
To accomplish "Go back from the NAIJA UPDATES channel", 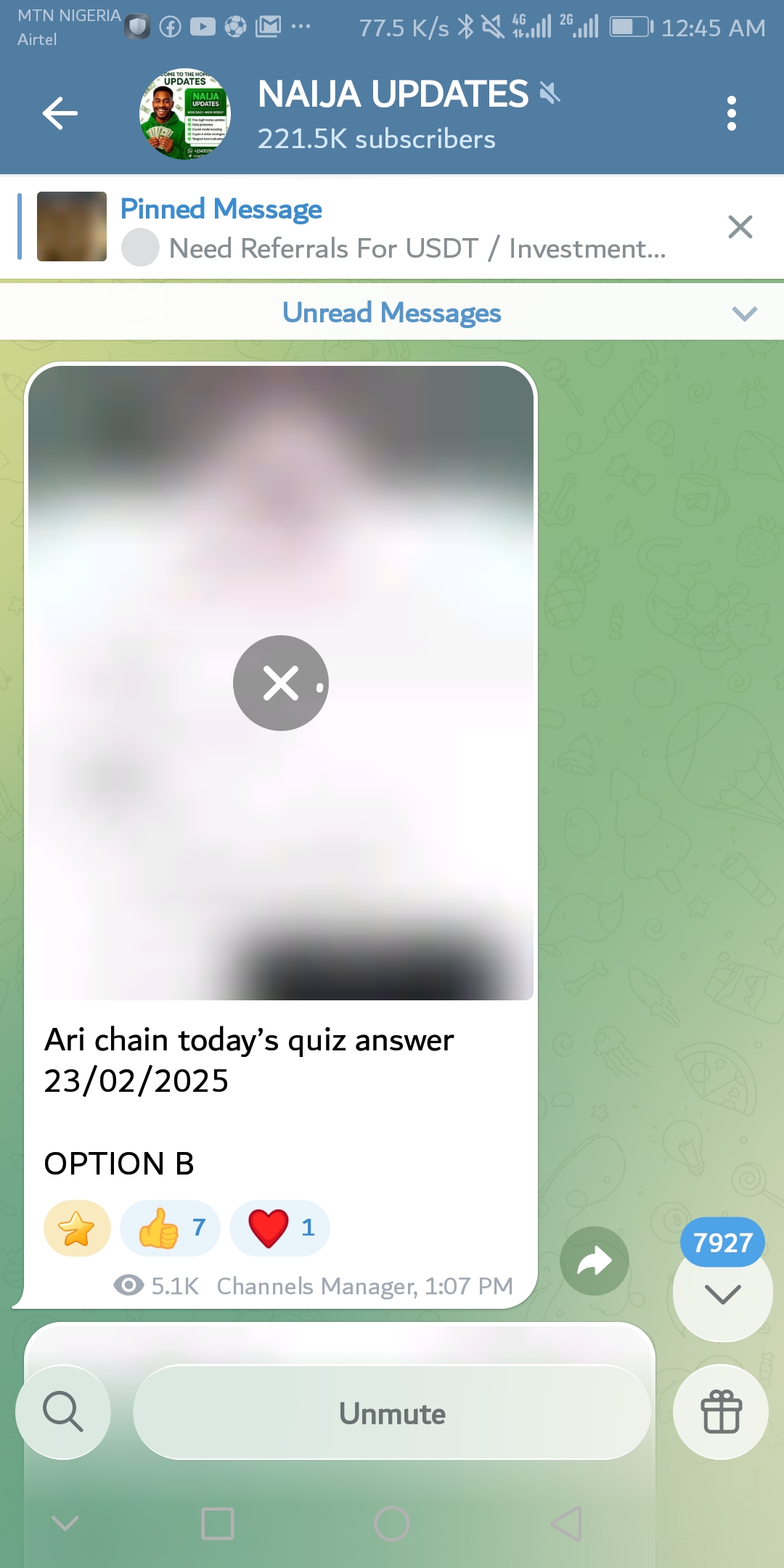I will [60, 113].
